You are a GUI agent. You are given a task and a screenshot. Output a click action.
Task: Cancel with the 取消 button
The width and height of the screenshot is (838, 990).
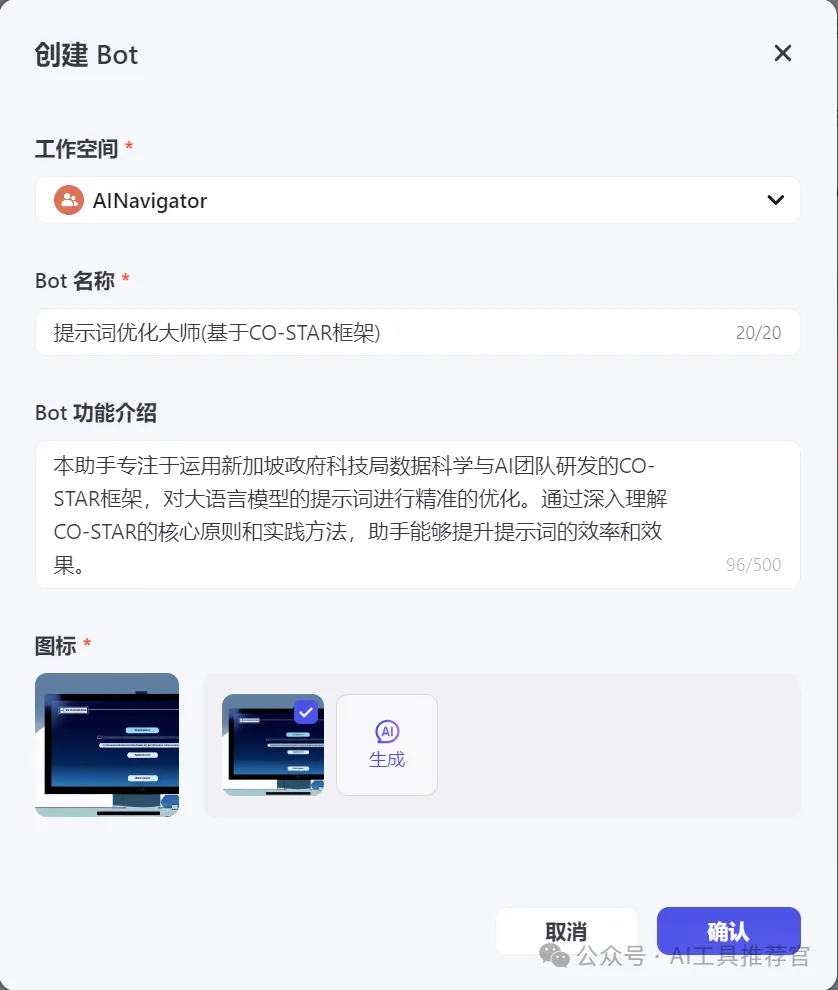pyautogui.click(x=566, y=931)
